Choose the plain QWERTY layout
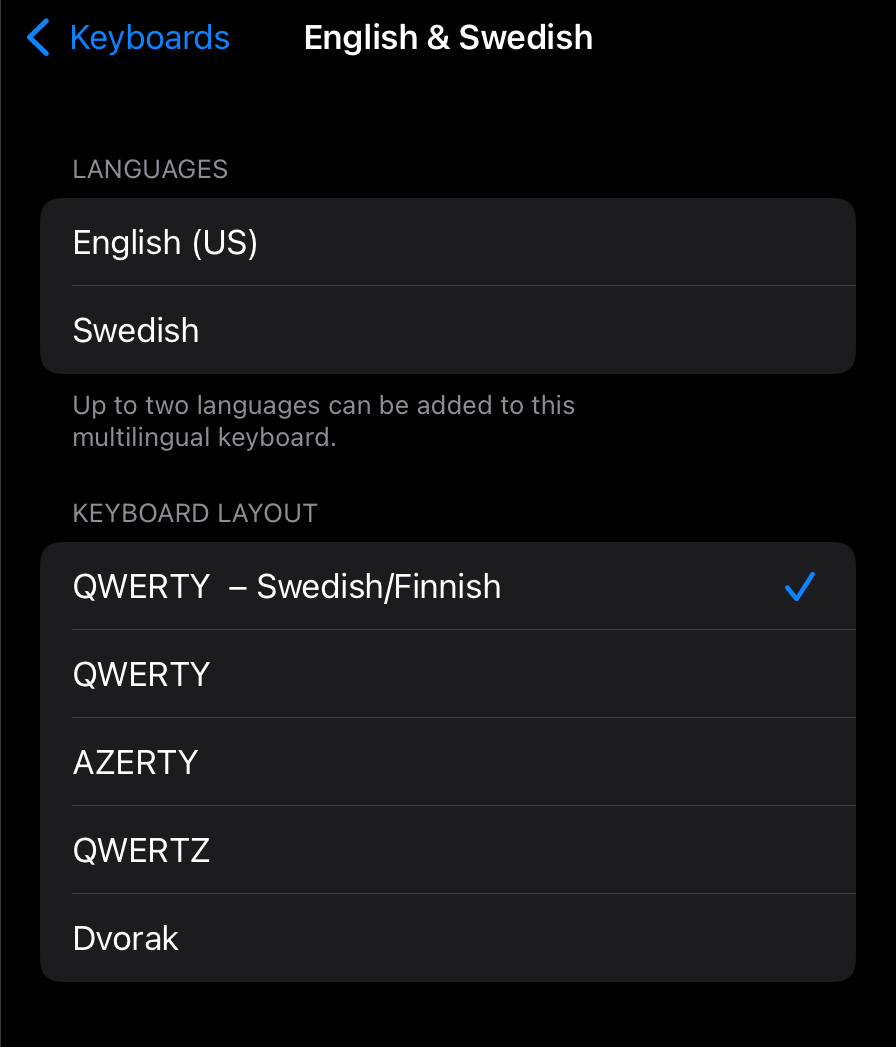This screenshot has height=1047, width=896. (448, 674)
